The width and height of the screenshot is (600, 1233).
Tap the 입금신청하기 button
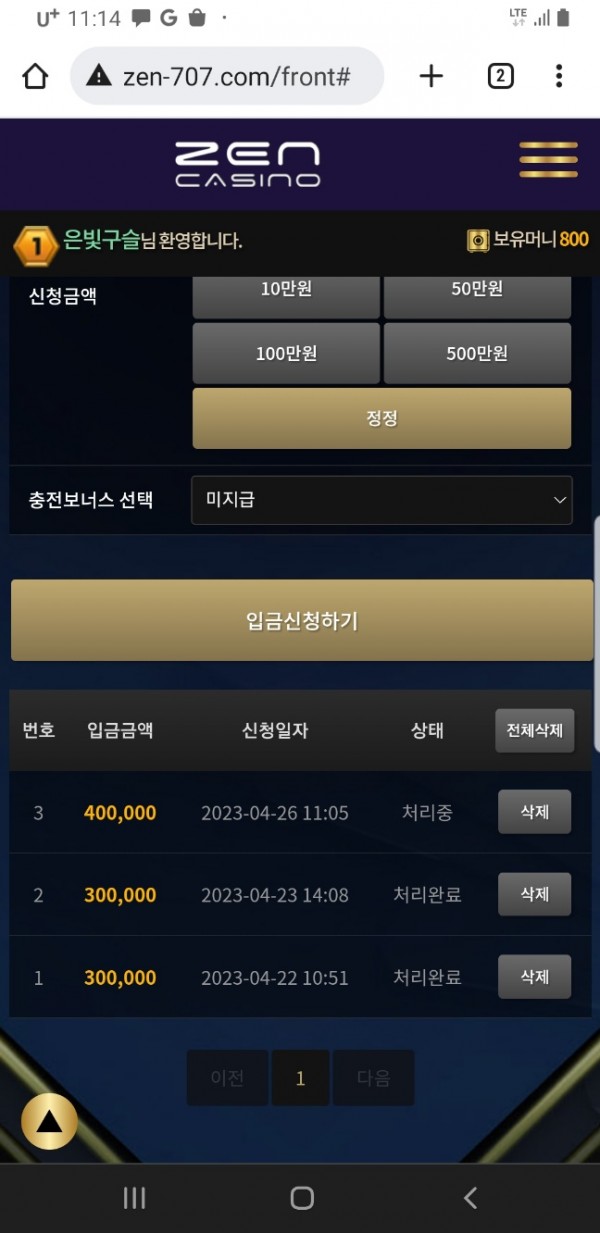(x=301, y=621)
